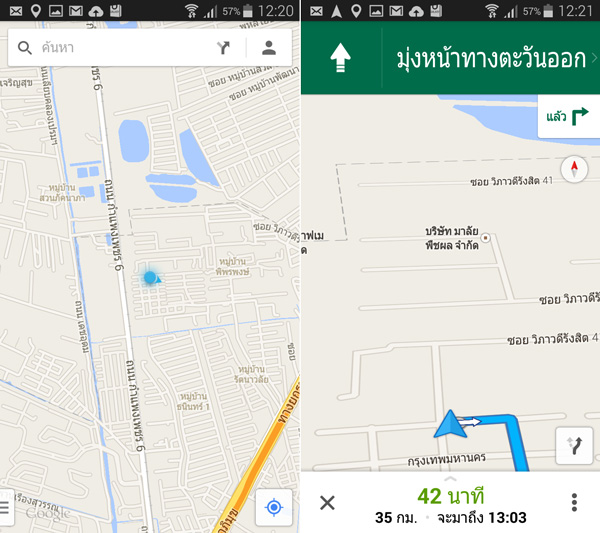The height and width of the screenshot is (533, 600).
Task: Open the account profile icon
Action: [x=268, y=47]
